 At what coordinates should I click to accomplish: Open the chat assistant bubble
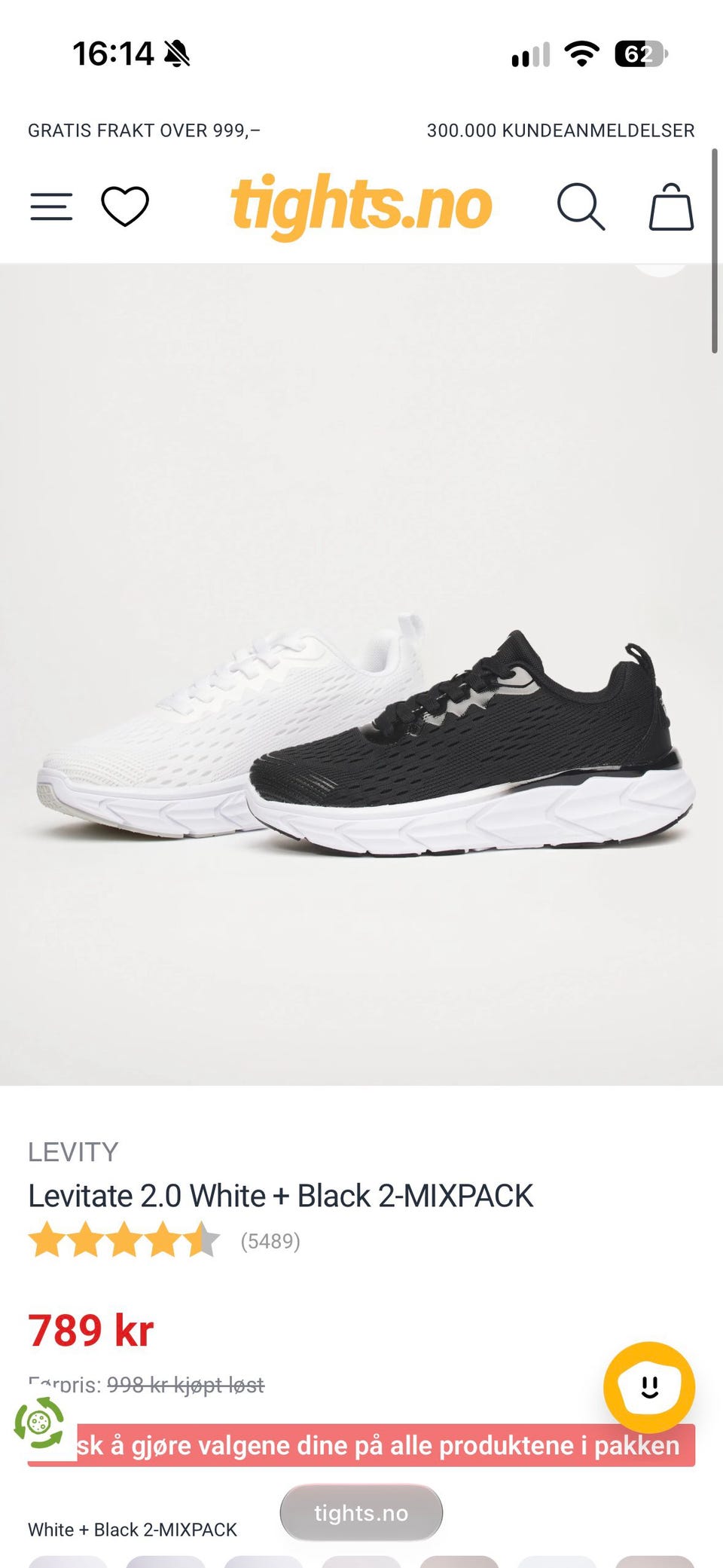point(649,1387)
